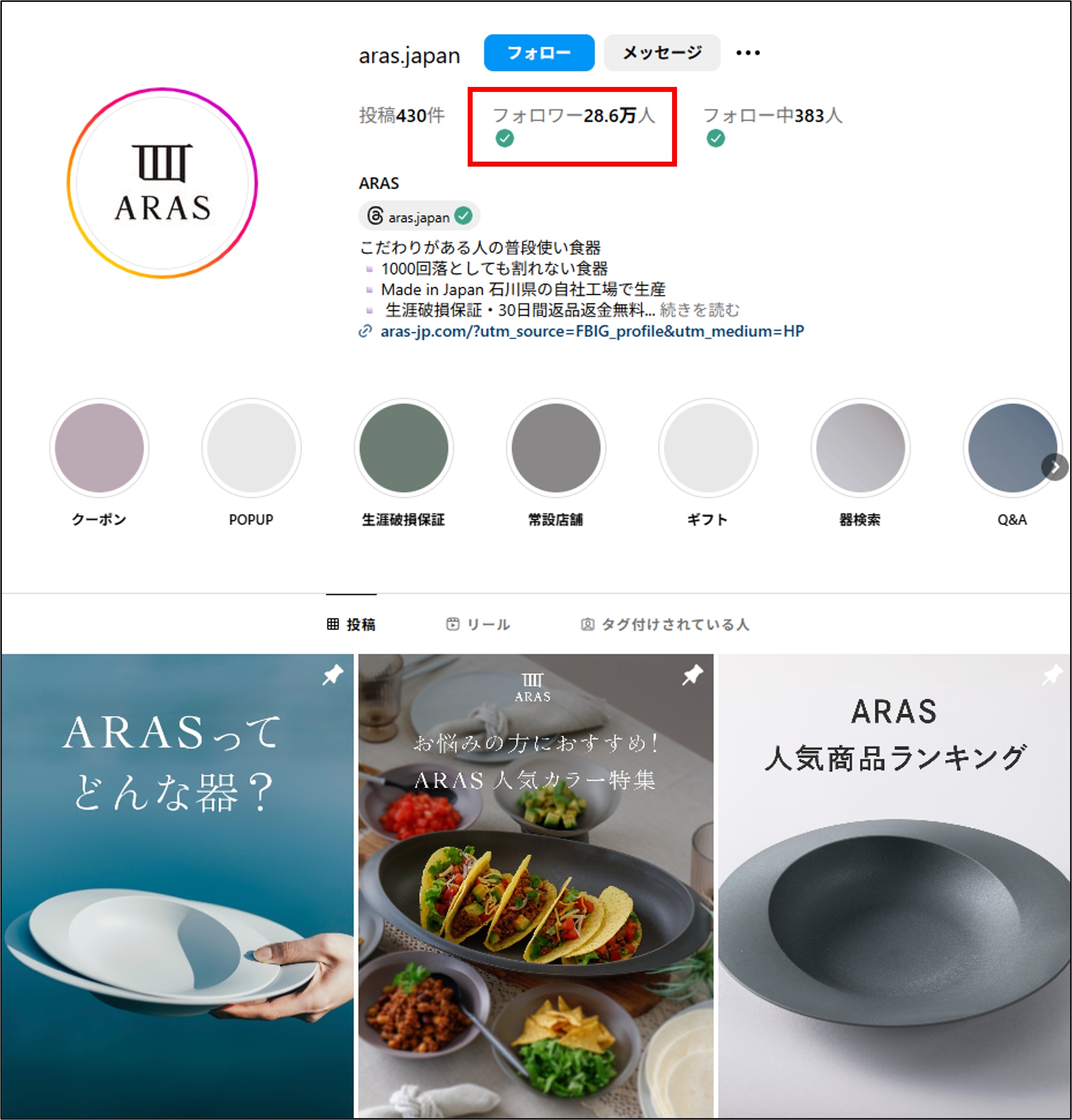Open the pinned post 人気商品ランキング

click(x=894, y=886)
